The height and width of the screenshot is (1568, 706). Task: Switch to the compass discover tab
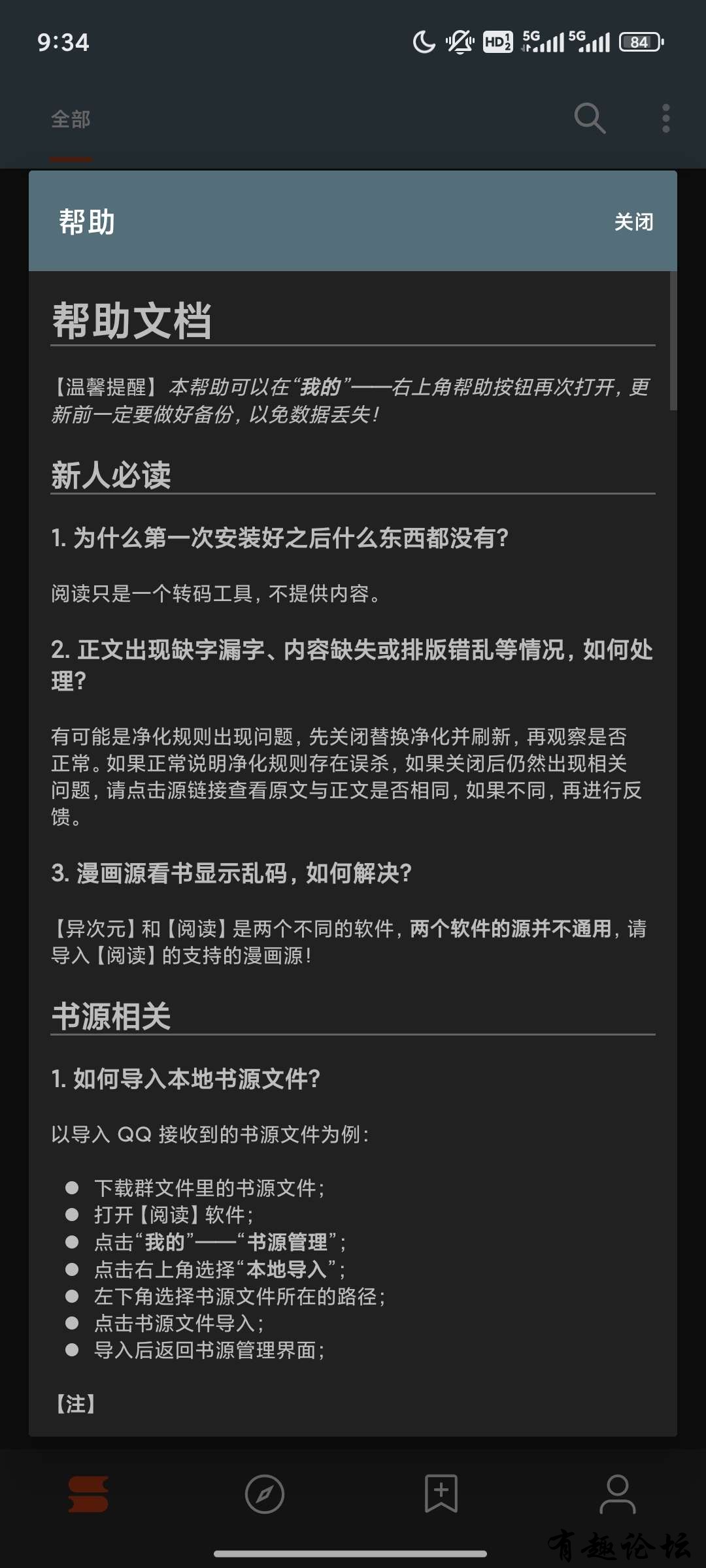264,1494
